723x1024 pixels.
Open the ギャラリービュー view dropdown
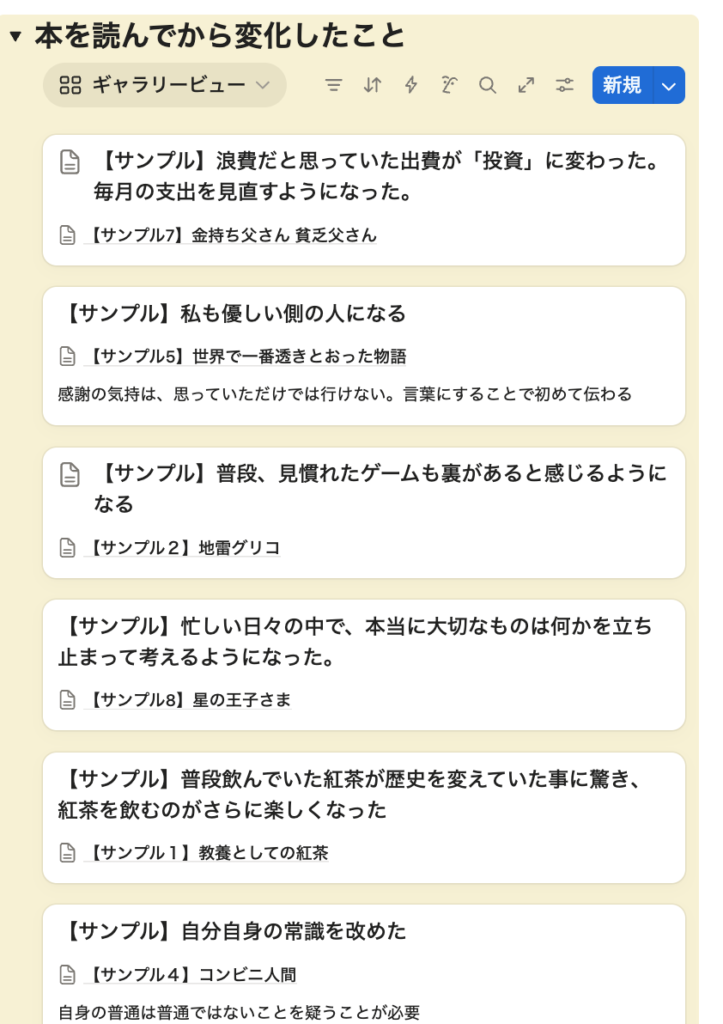pyautogui.click(x=165, y=86)
